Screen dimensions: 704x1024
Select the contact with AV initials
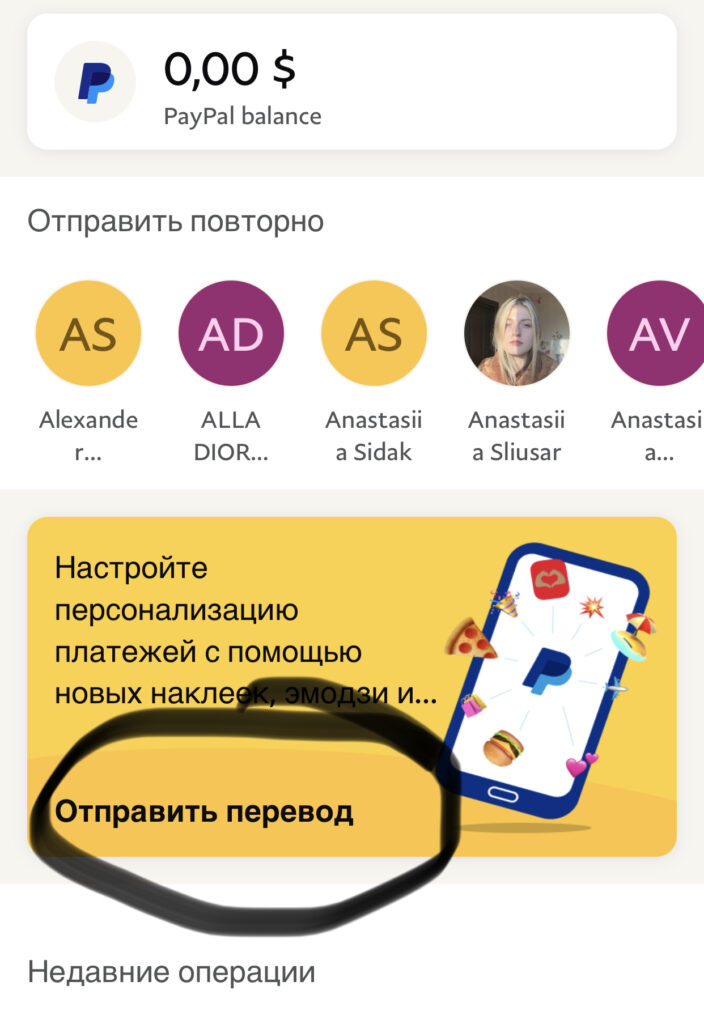tap(658, 334)
